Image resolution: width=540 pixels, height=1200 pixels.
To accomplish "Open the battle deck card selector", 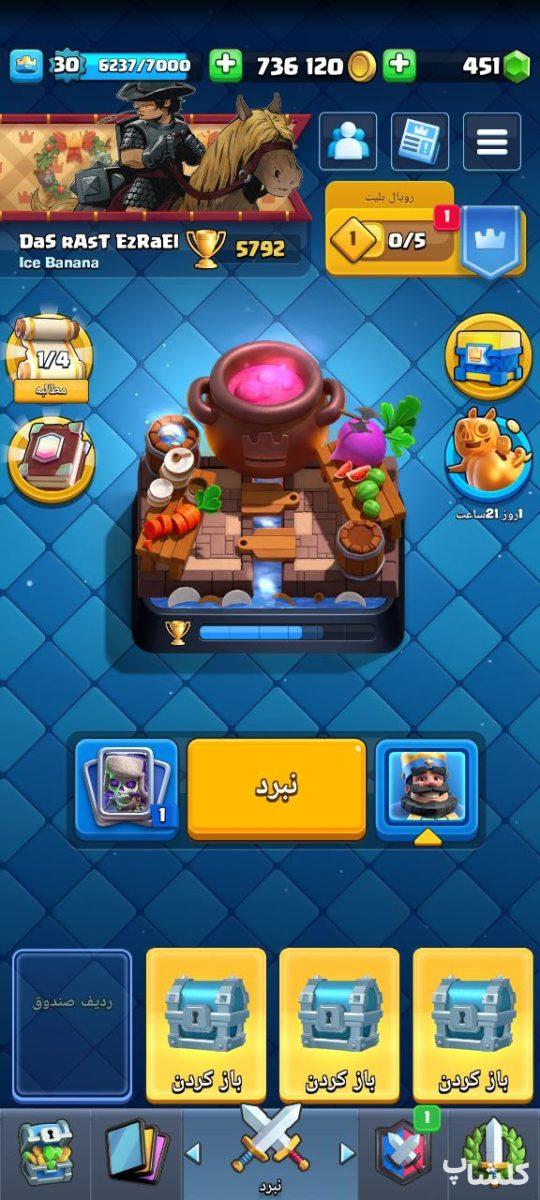I will click(x=126, y=789).
